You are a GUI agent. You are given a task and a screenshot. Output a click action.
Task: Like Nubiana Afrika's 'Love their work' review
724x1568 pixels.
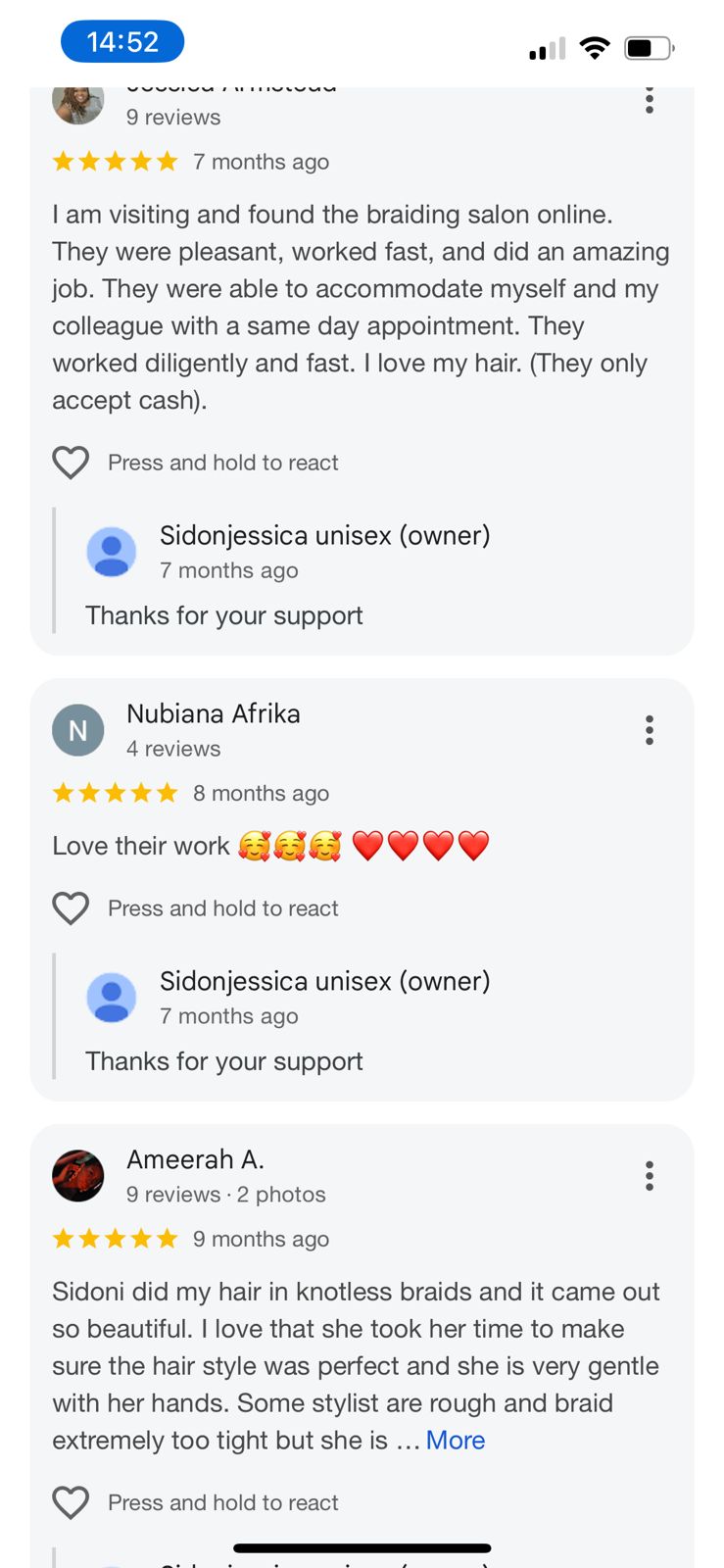(x=71, y=908)
